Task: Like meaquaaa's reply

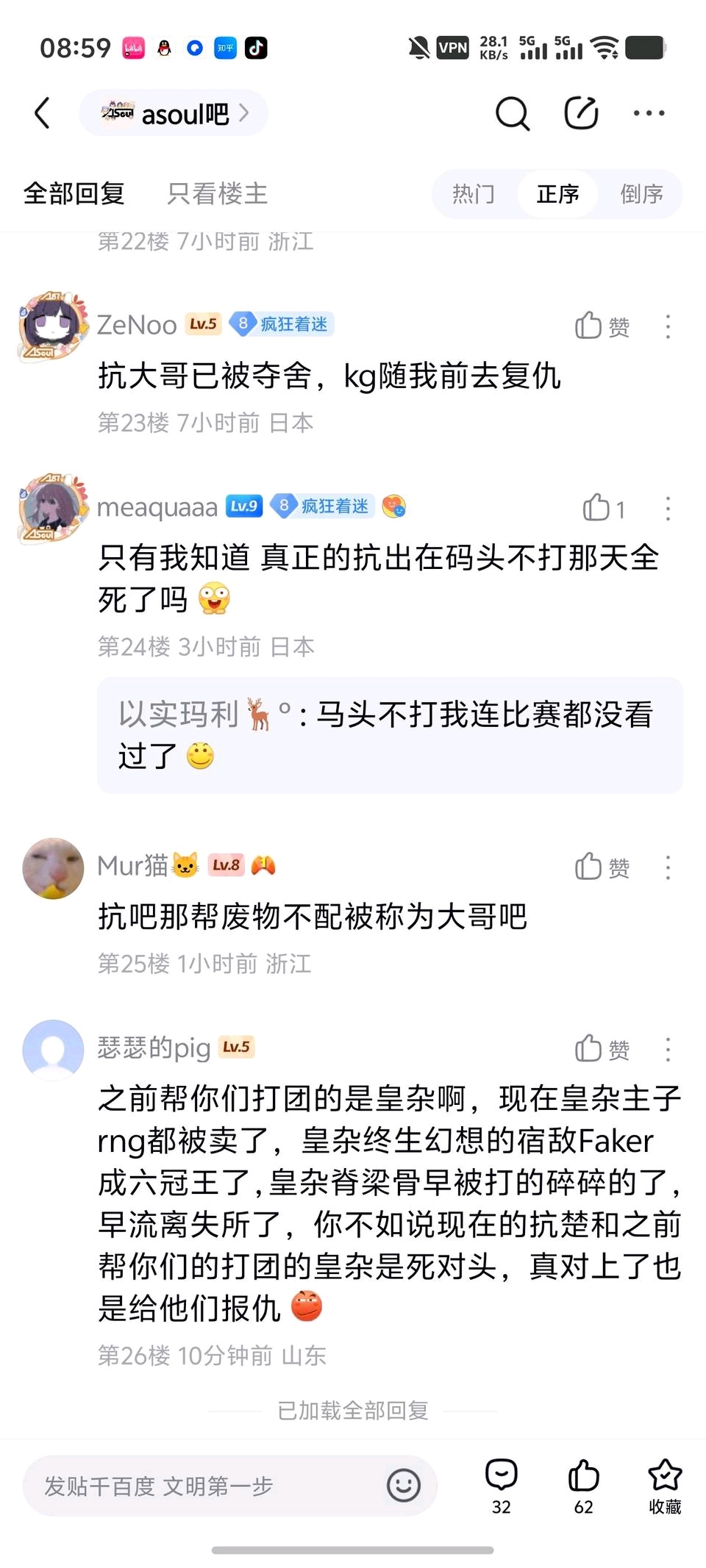Action: click(x=603, y=509)
